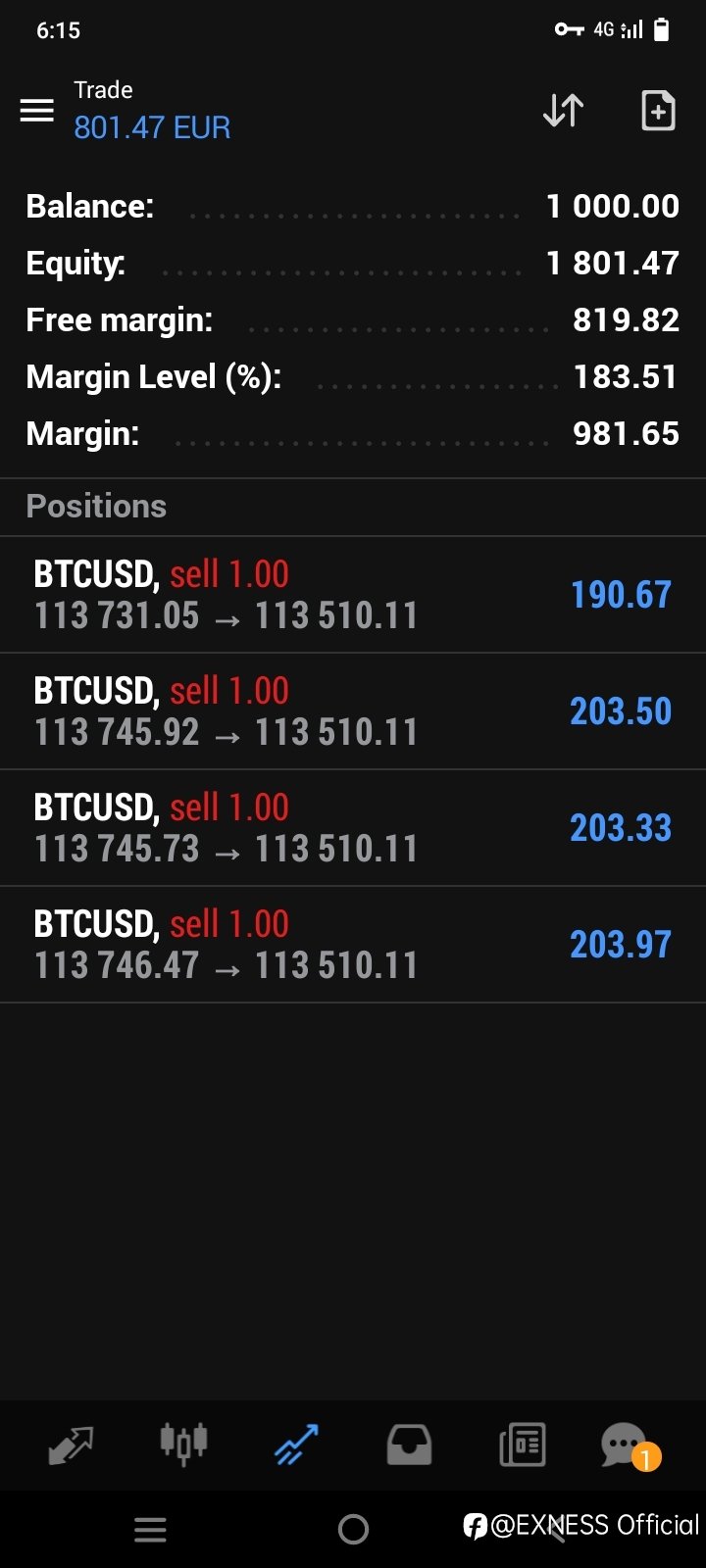Open the BTCUSD position with profit 203.50
The image size is (706, 1568).
coord(353,711)
